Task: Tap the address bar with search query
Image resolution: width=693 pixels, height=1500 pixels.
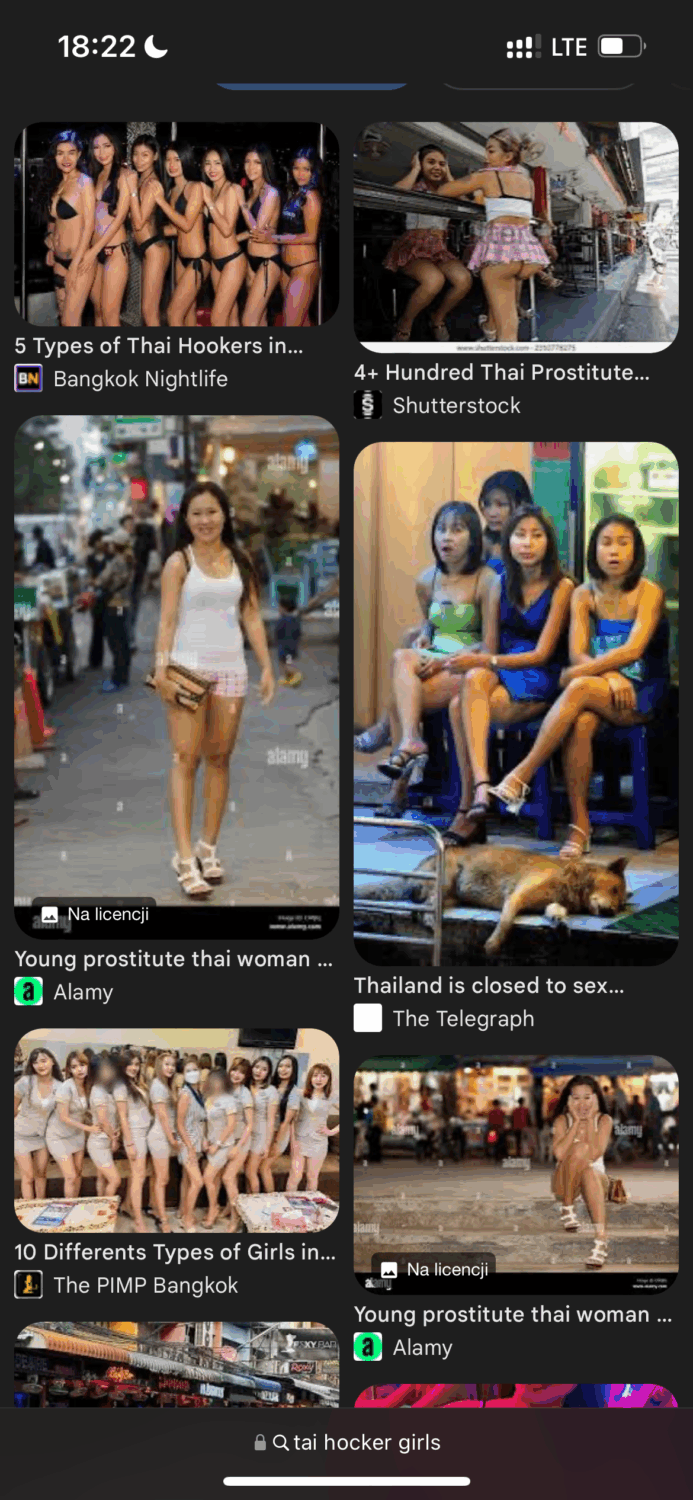Action: [x=347, y=1442]
